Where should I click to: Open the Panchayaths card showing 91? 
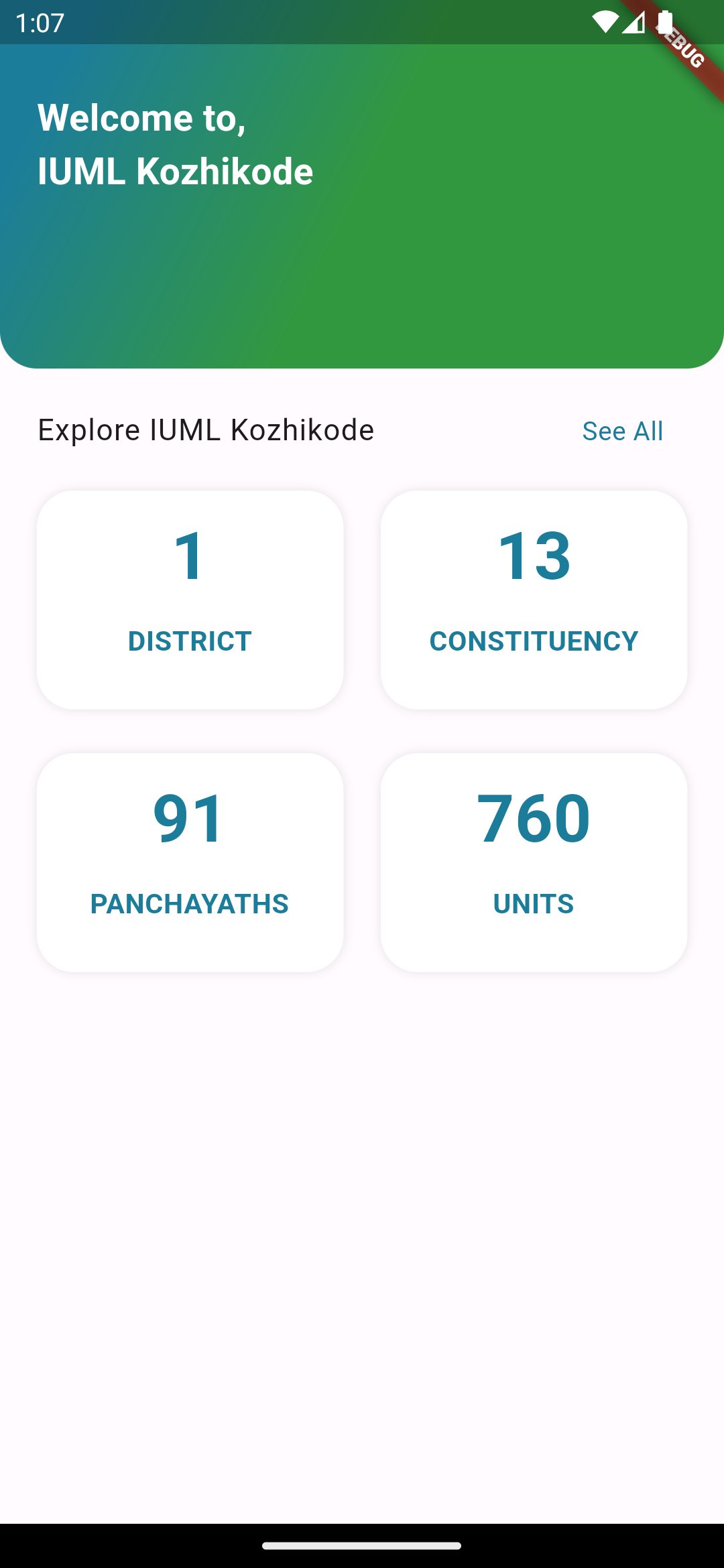pos(190,860)
